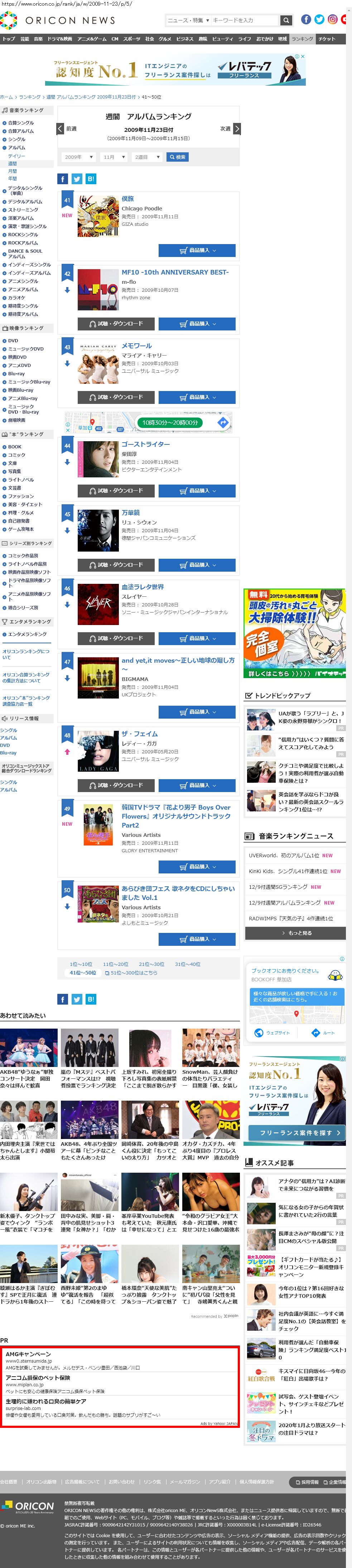Open news UVERworld、初のアルバム1位

click(x=283, y=855)
